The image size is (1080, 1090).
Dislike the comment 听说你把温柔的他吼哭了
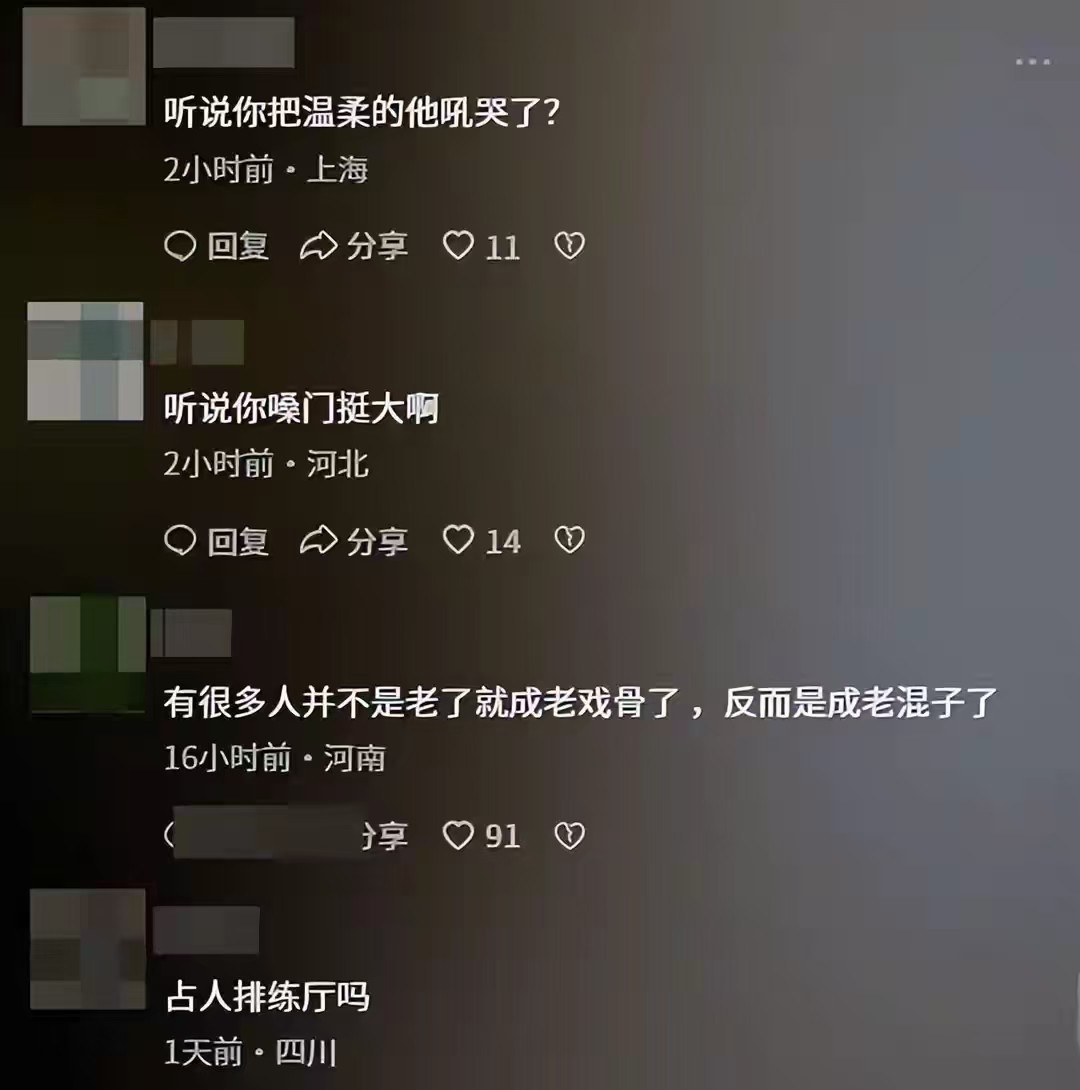[x=569, y=246]
